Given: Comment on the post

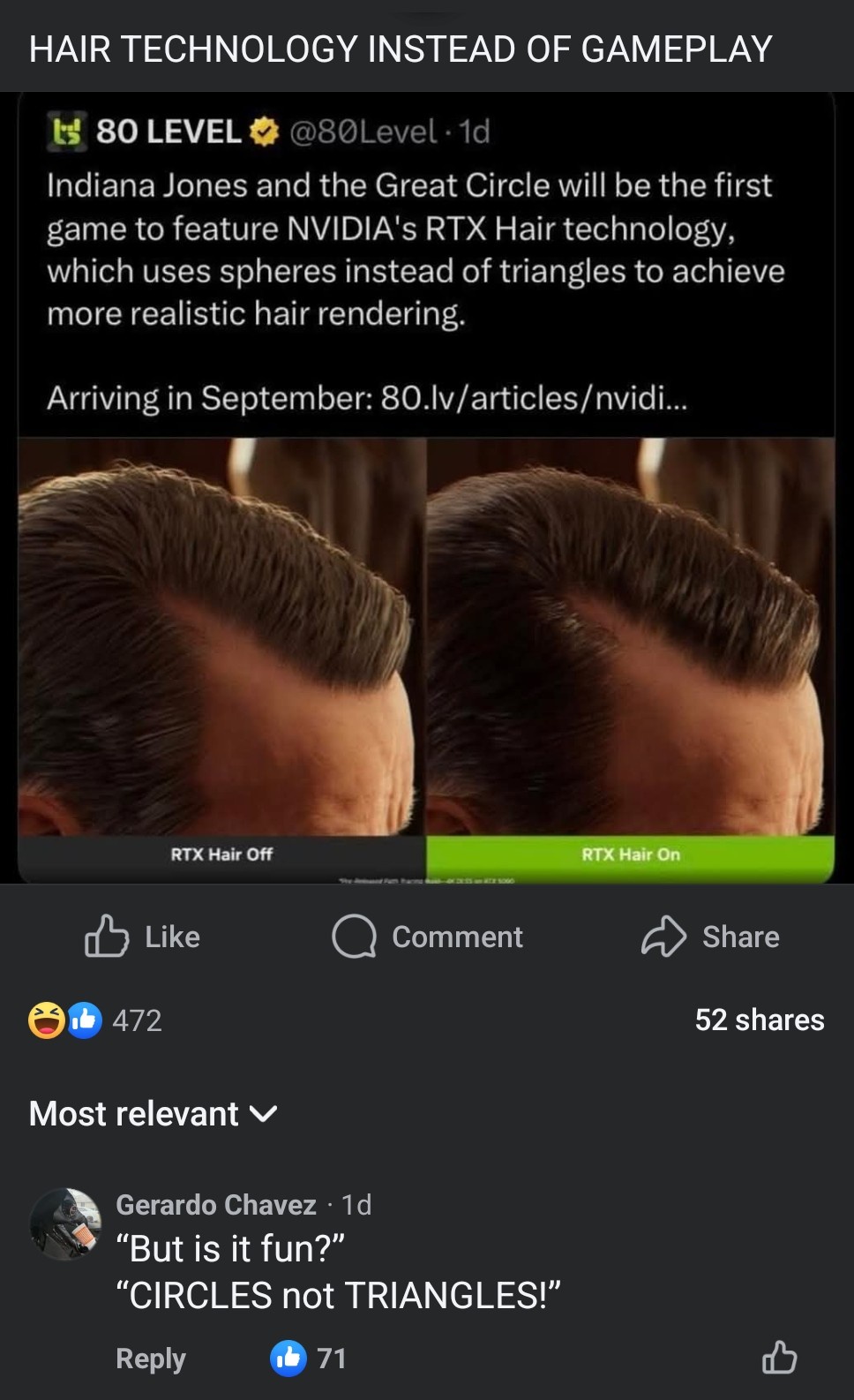Looking at the screenshot, I should point(427,937).
